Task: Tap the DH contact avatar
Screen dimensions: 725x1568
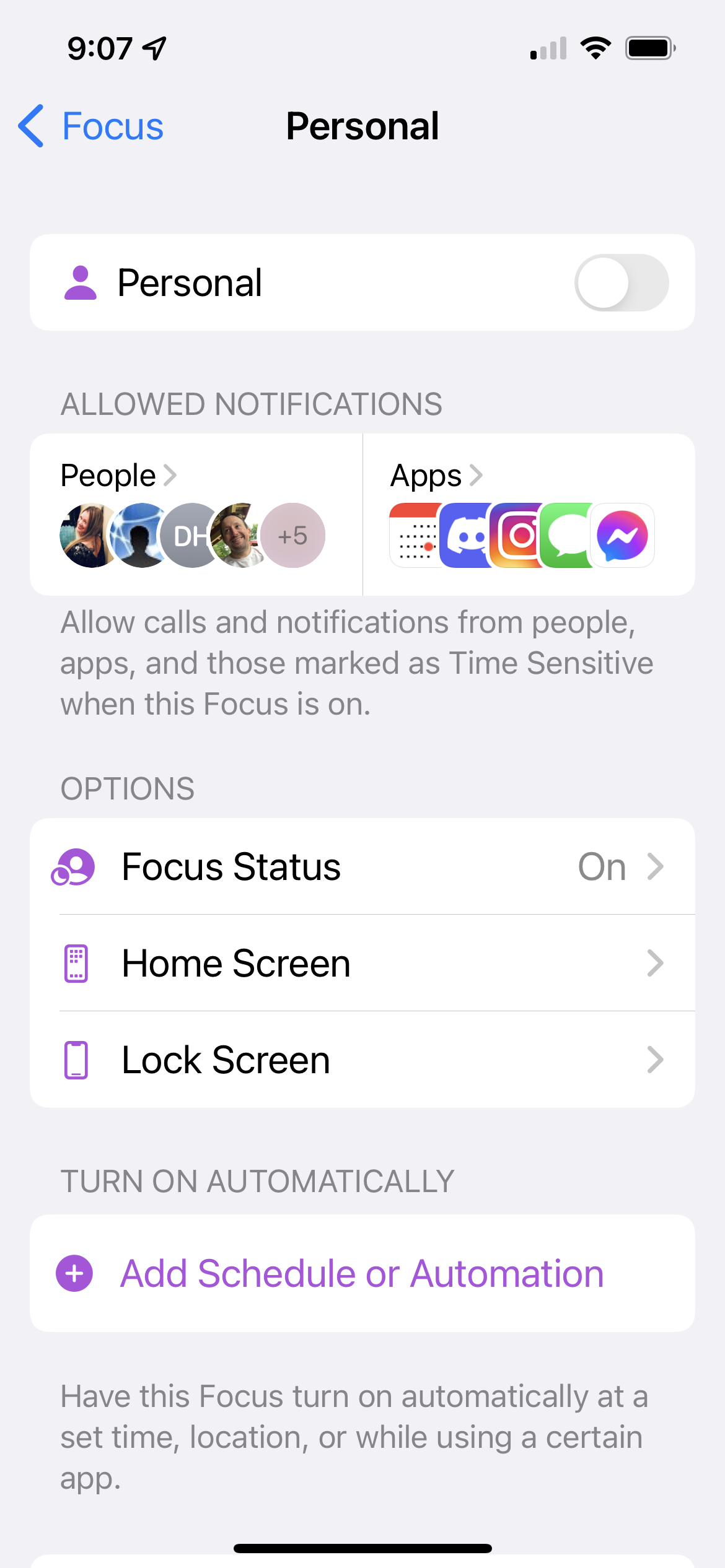Action: [192, 536]
